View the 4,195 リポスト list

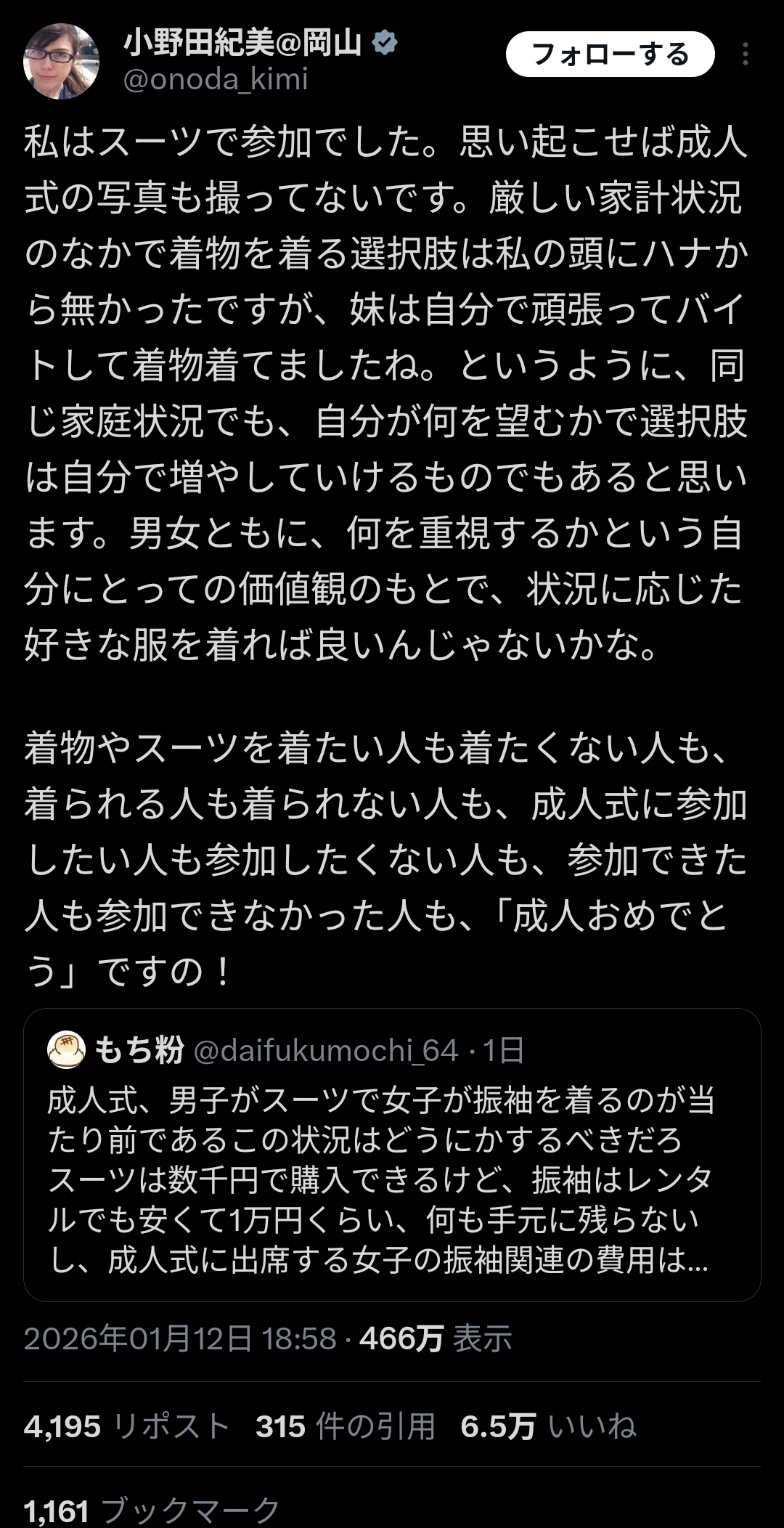tap(127, 1426)
